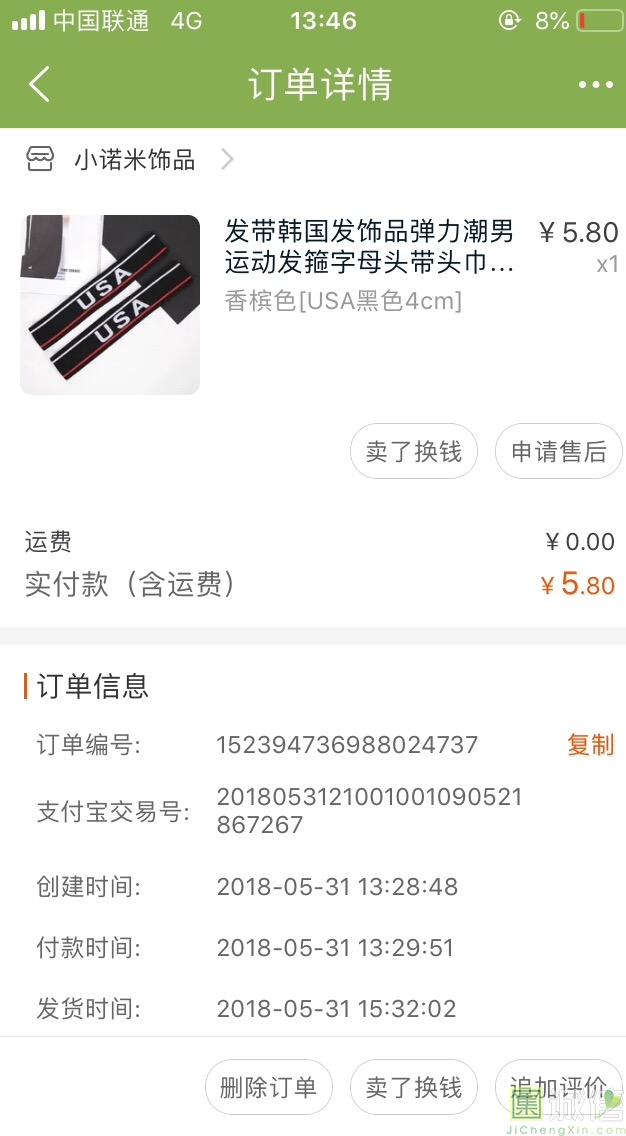
Task: Tap 卖了换钱 beside 申请售后
Action: coord(414,451)
